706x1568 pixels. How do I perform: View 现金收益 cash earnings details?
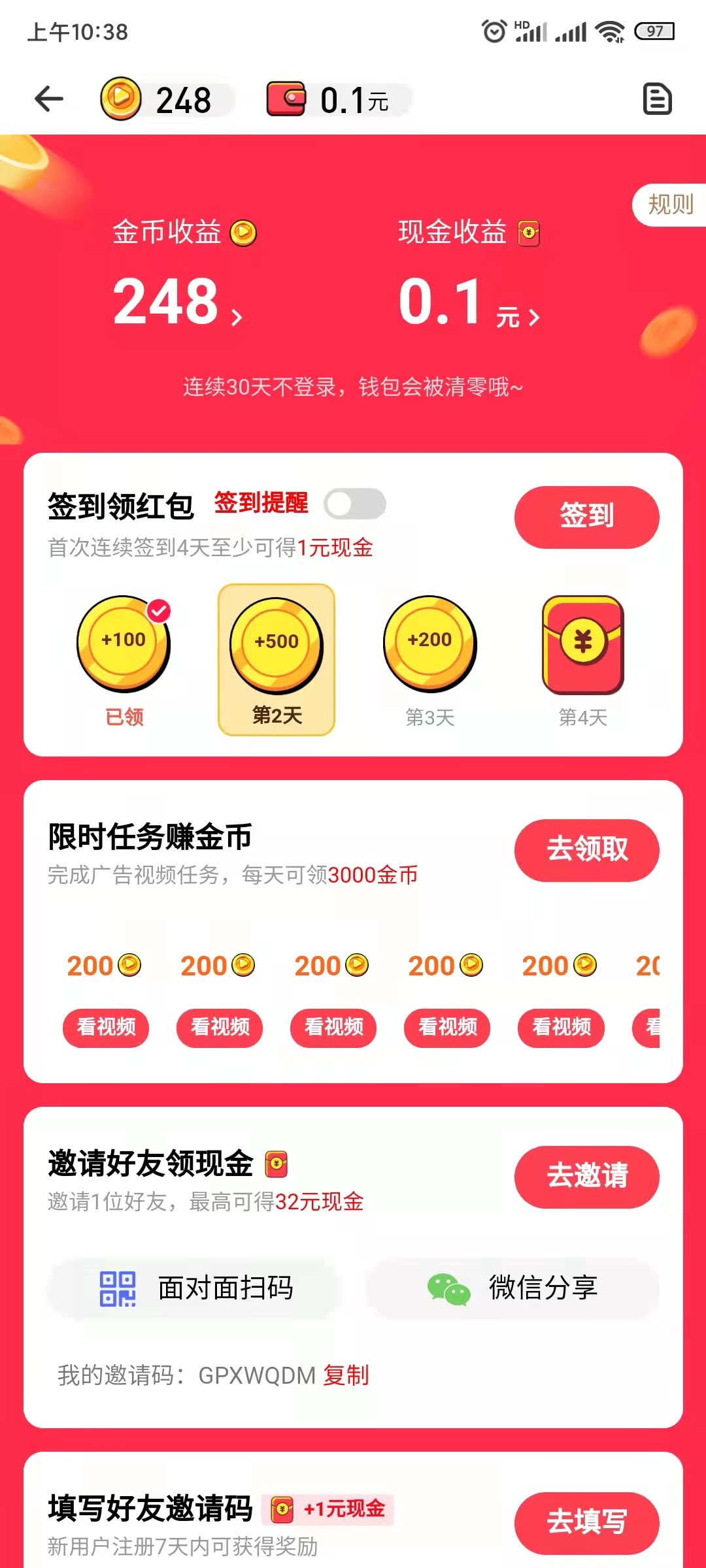pos(467,302)
